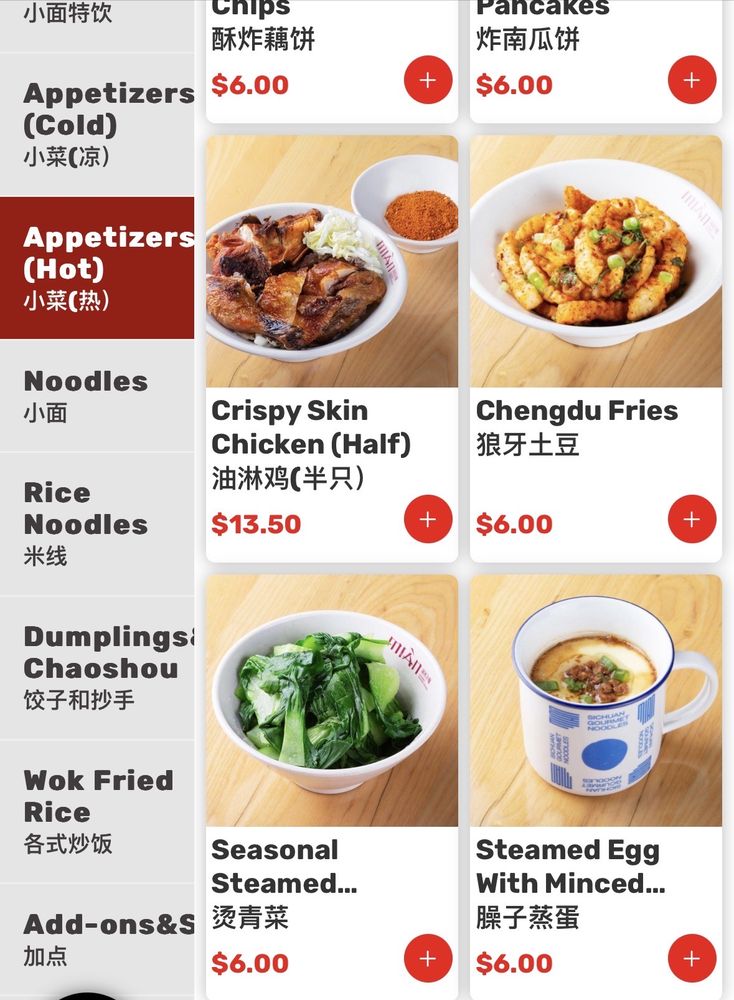This screenshot has width=734, height=1000.
Task: Select the Appetizers (Hot) category
Action: point(97,268)
